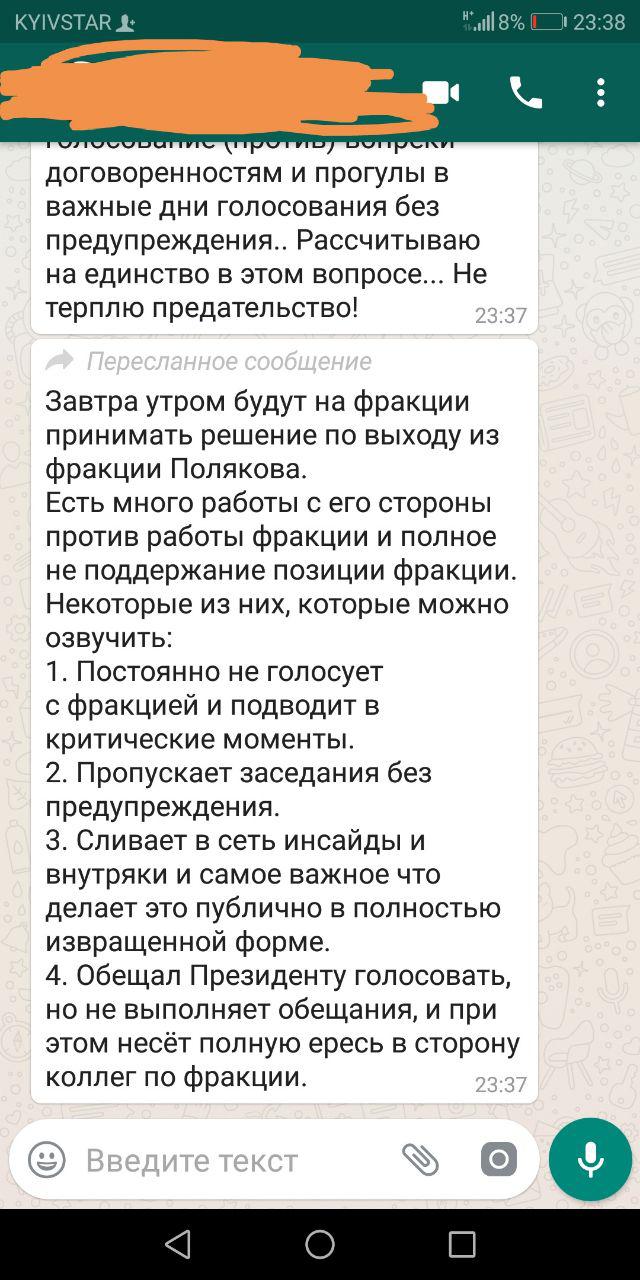
Task: Open the emoji picker
Action: pyautogui.click(x=46, y=1160)
